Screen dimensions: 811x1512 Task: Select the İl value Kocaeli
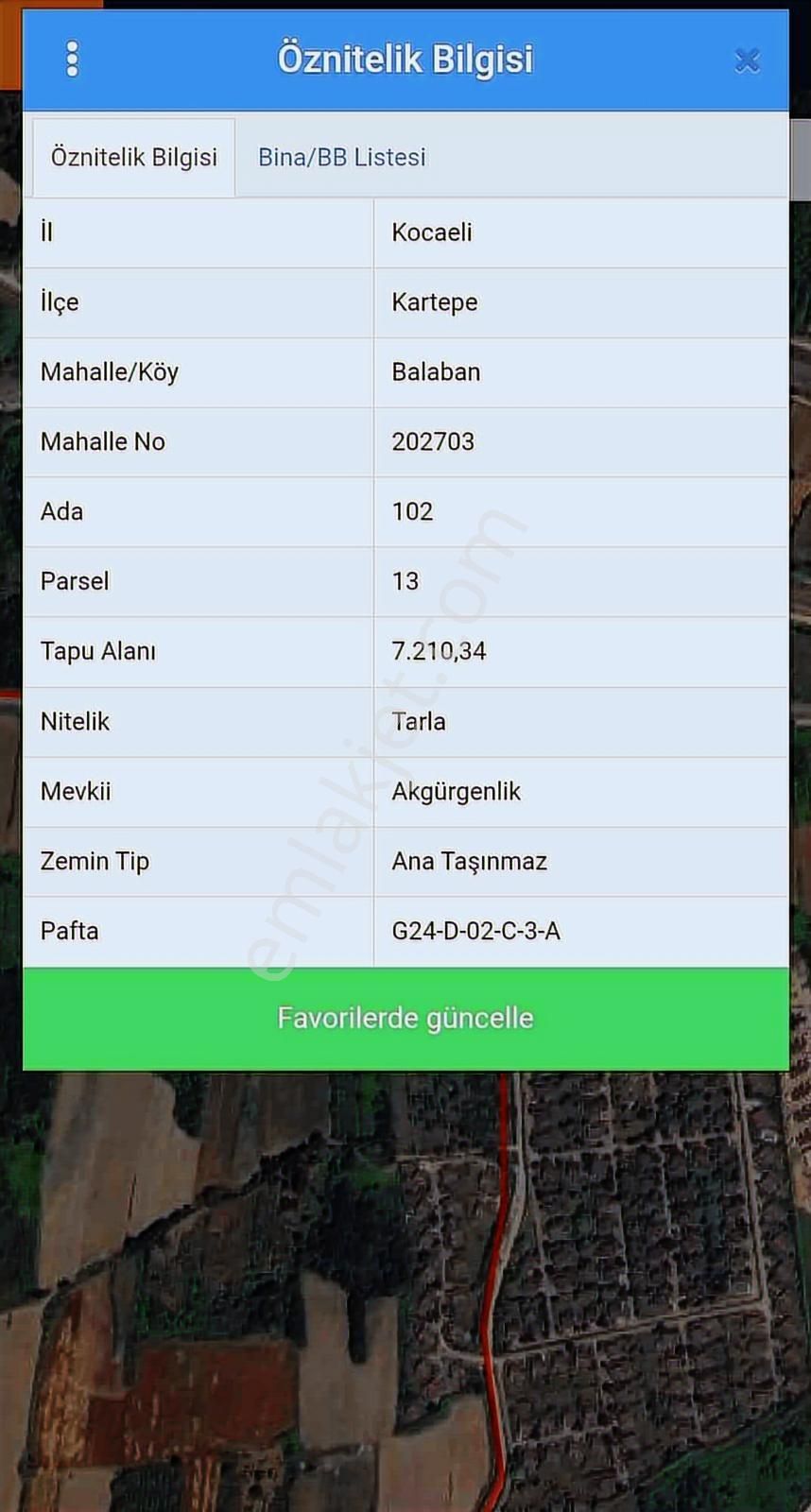tap(431, 232)
